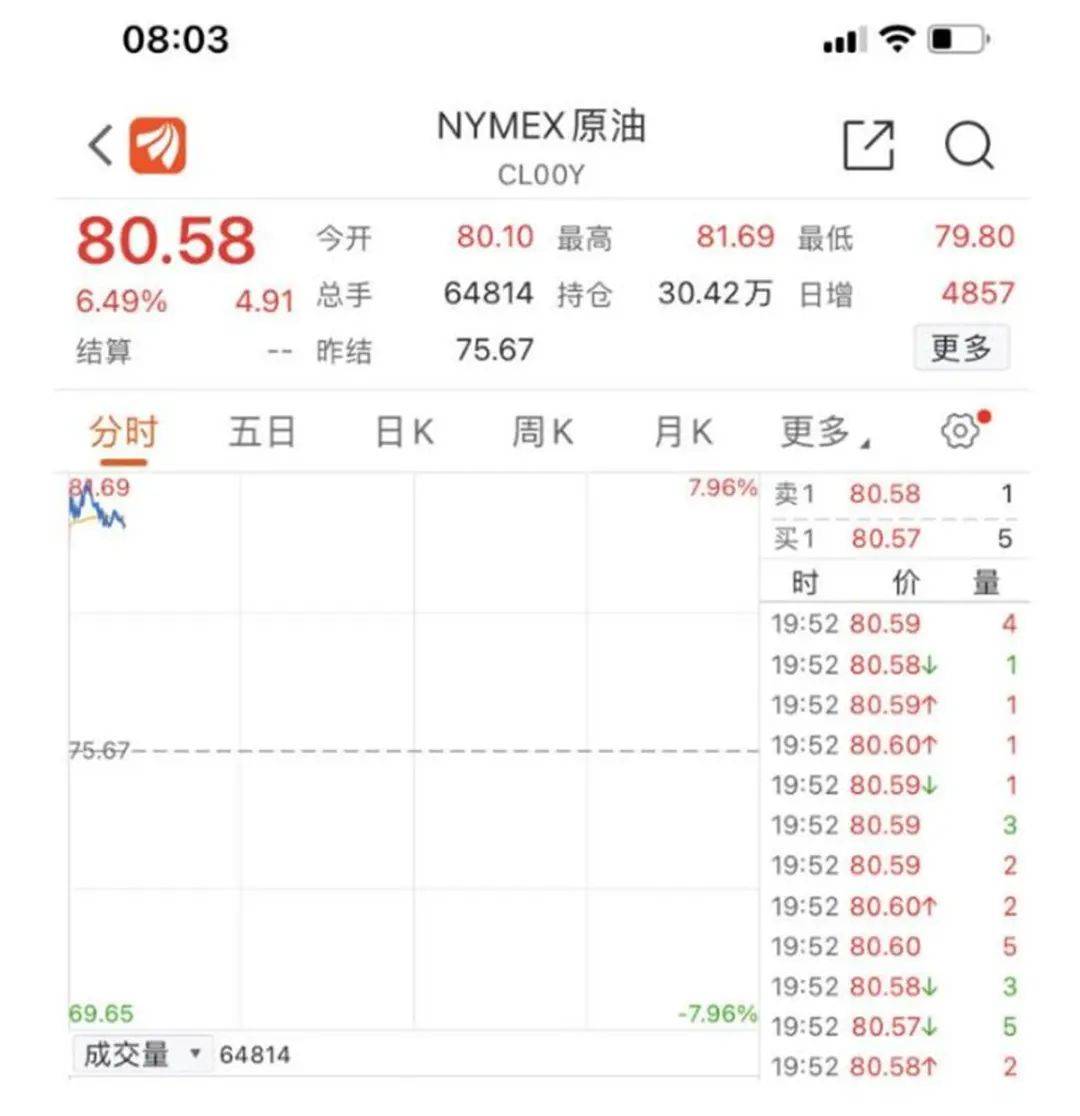Open the 月K monthly chart view
1080x1116 pixels.
point(681,430)
